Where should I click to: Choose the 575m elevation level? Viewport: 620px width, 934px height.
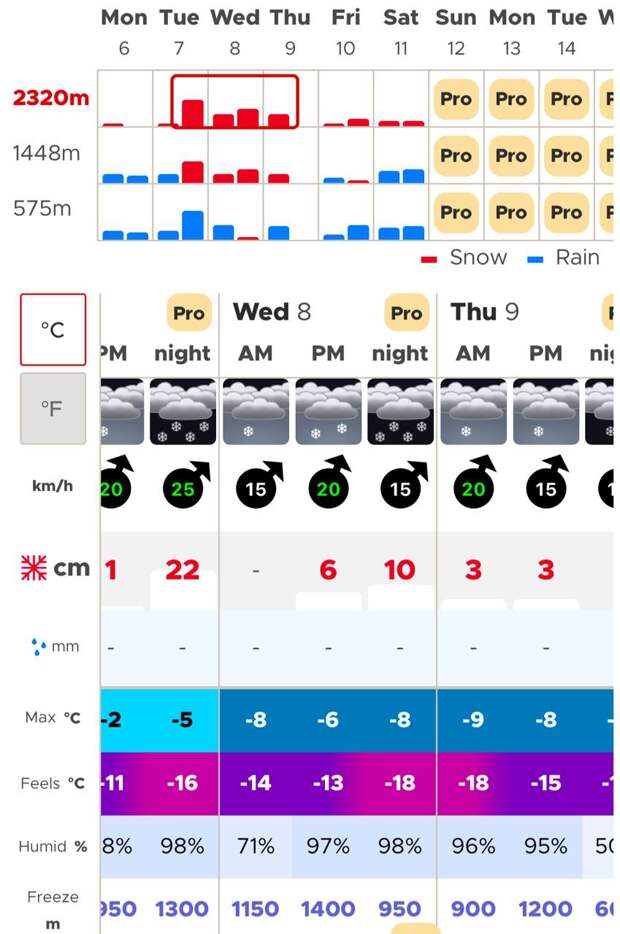click(43, 209)
